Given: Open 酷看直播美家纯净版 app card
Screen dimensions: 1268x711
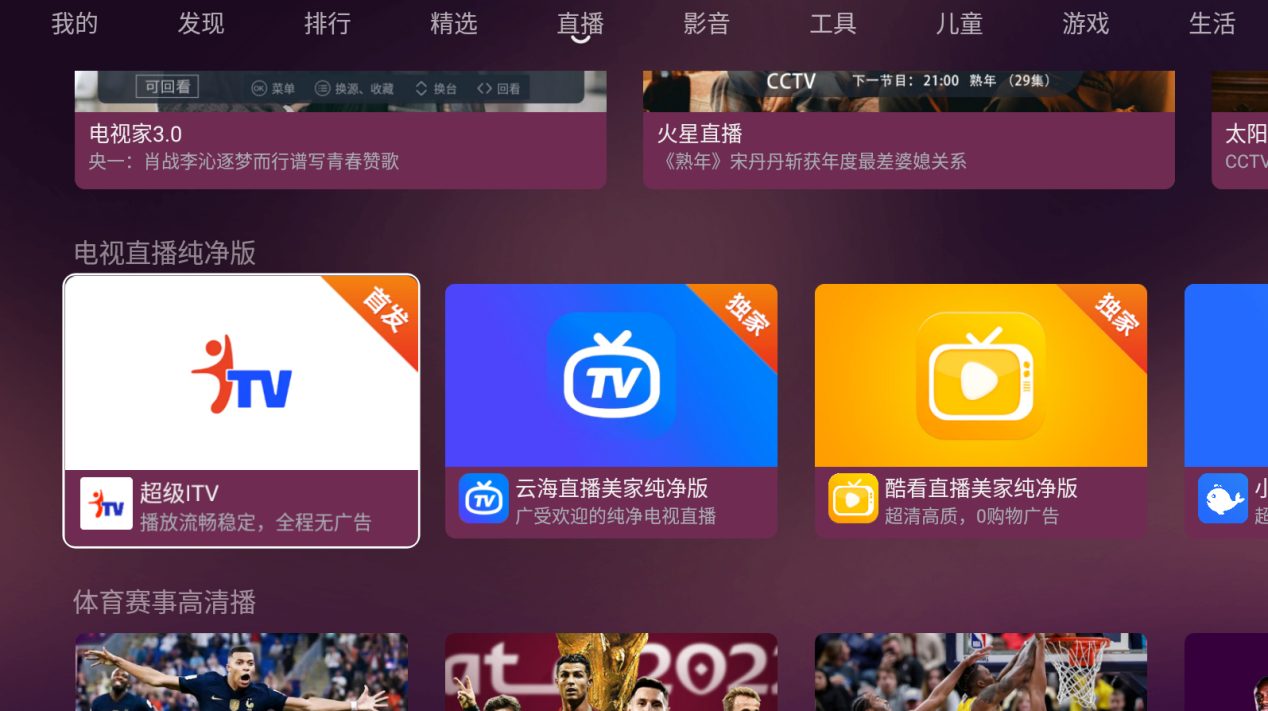Looking at the screenshot, I should click(x=980, y=410).
